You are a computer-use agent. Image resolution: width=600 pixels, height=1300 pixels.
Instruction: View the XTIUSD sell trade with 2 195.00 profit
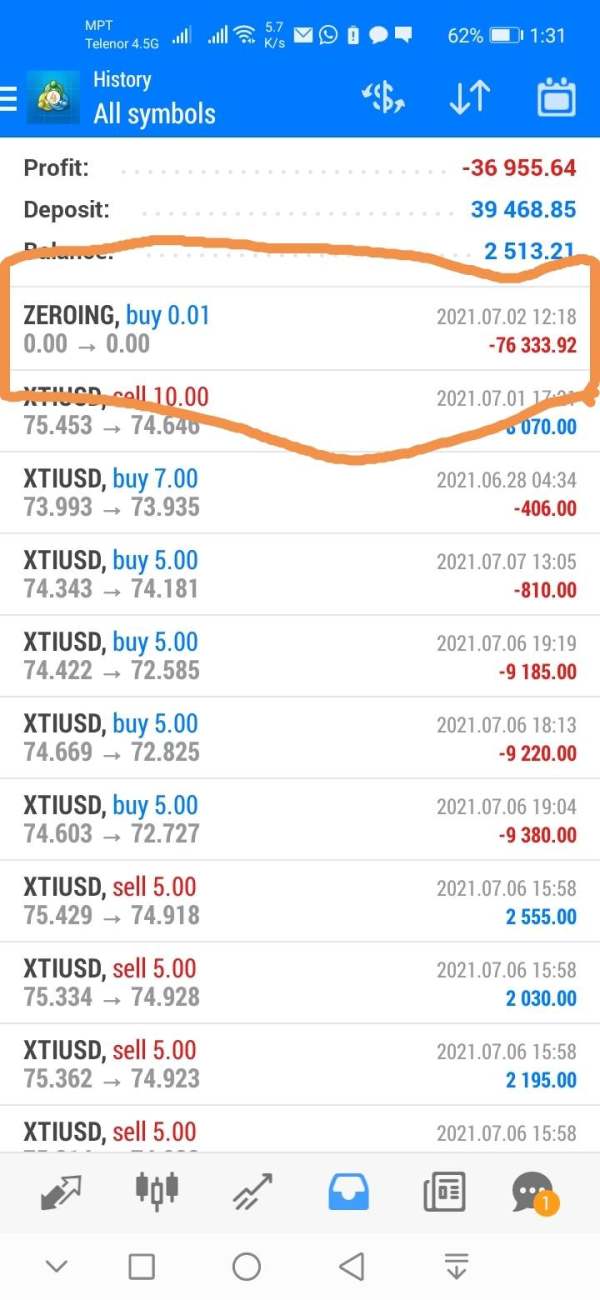coord(300,1064)
